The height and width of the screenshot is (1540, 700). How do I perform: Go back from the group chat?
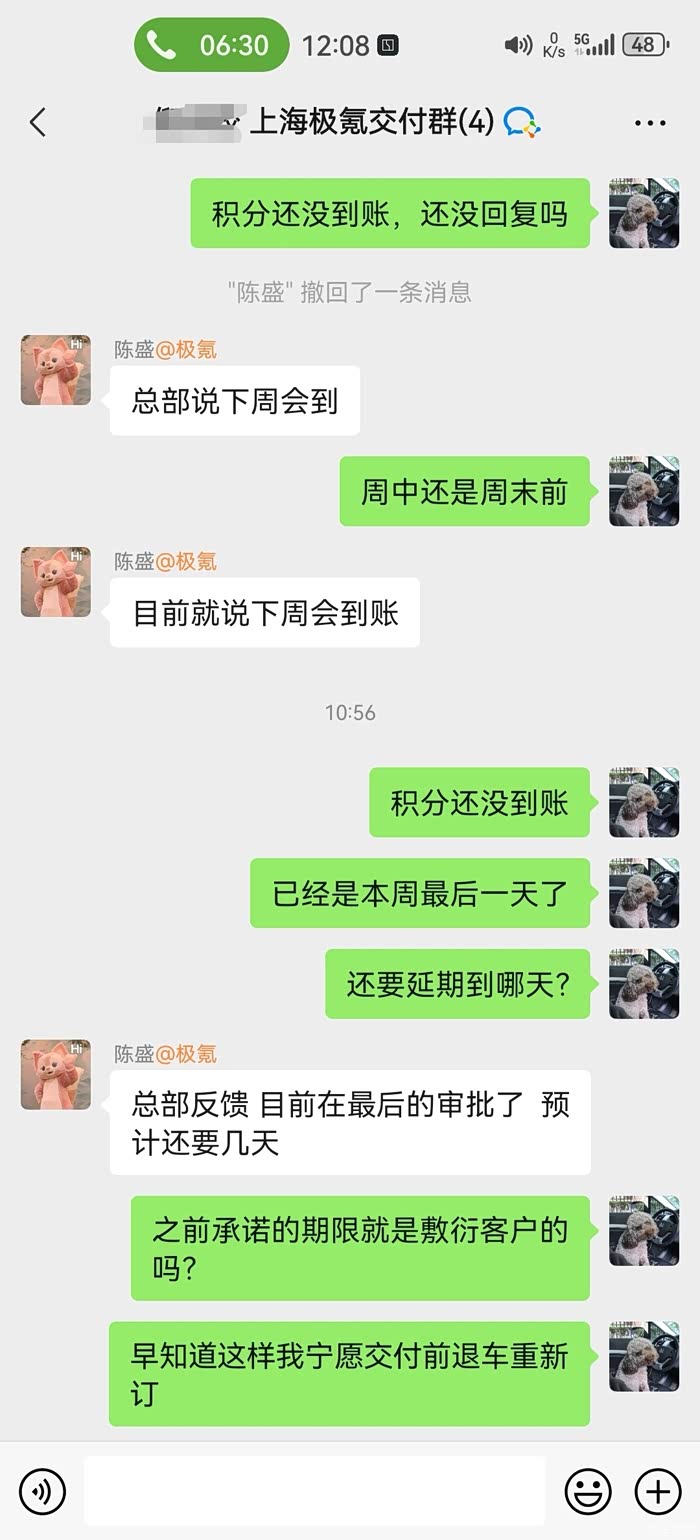click(38, 123)
